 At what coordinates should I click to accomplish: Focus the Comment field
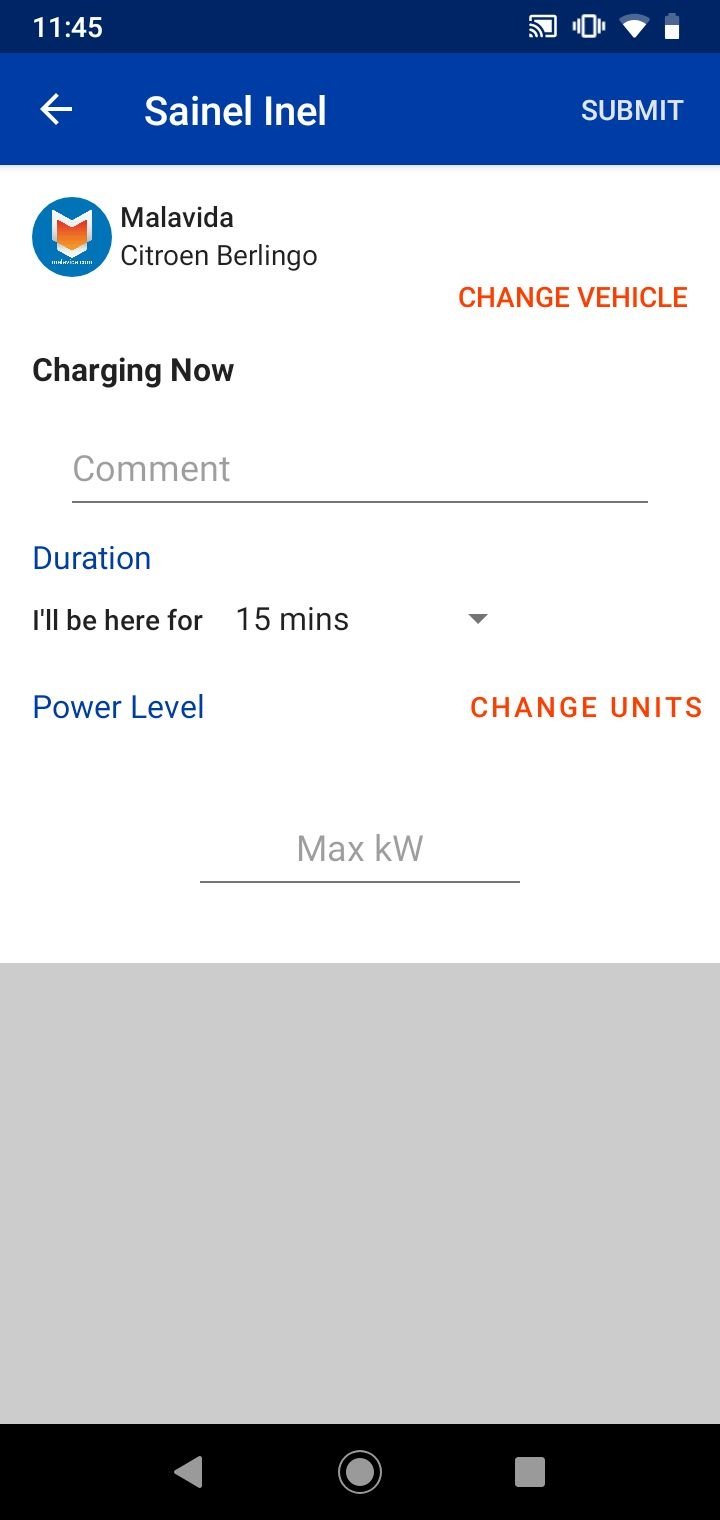pyautogui.click(x=360, y=469)
